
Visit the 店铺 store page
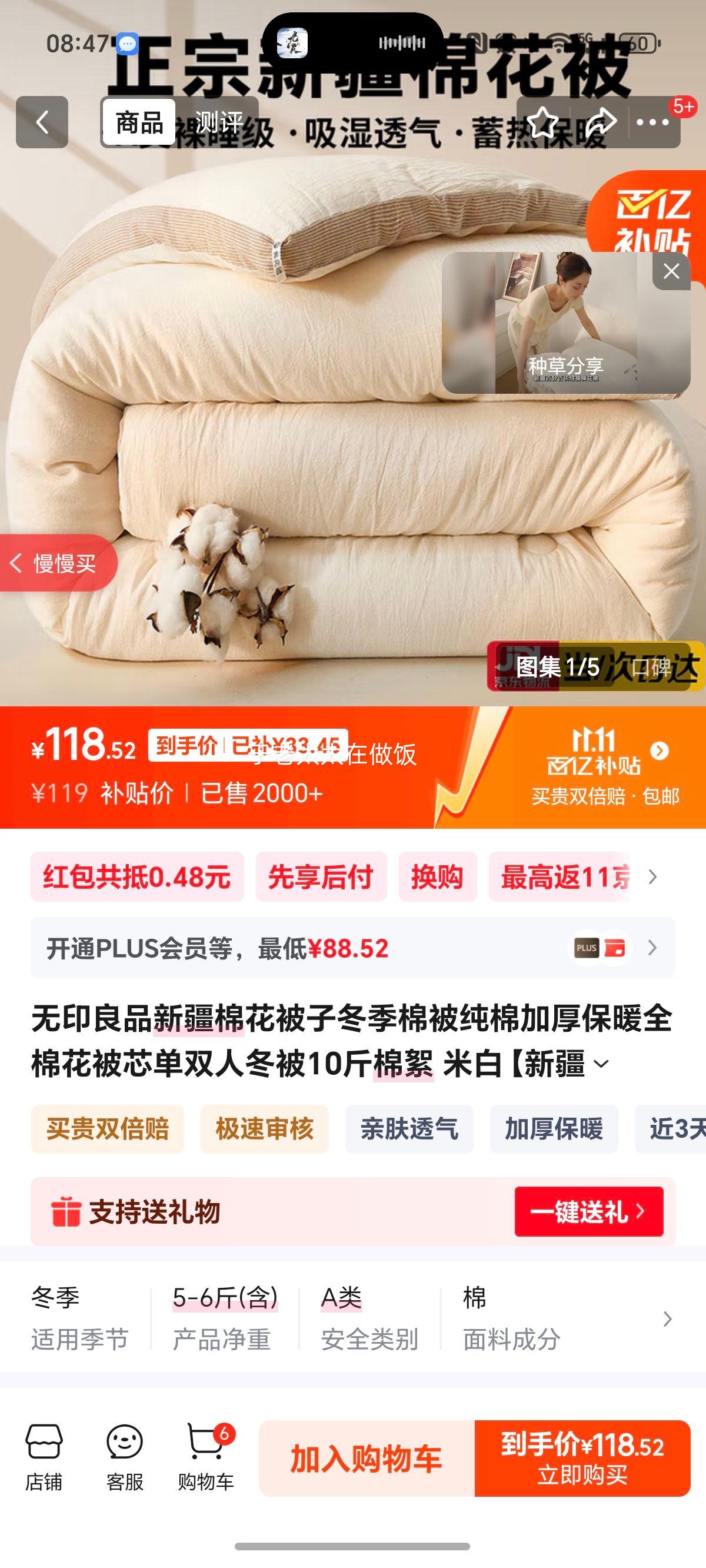coord(44,1457)
